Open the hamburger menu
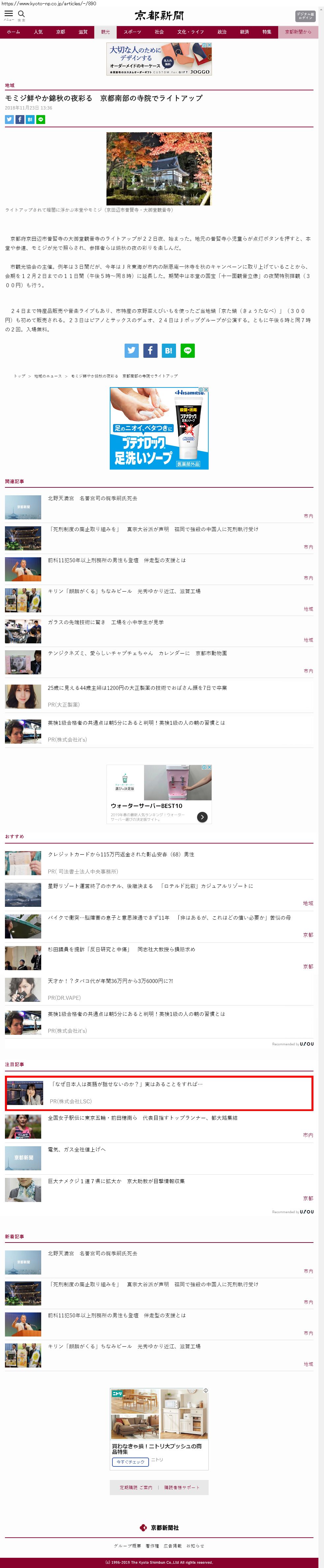 [x=9, y=14]
